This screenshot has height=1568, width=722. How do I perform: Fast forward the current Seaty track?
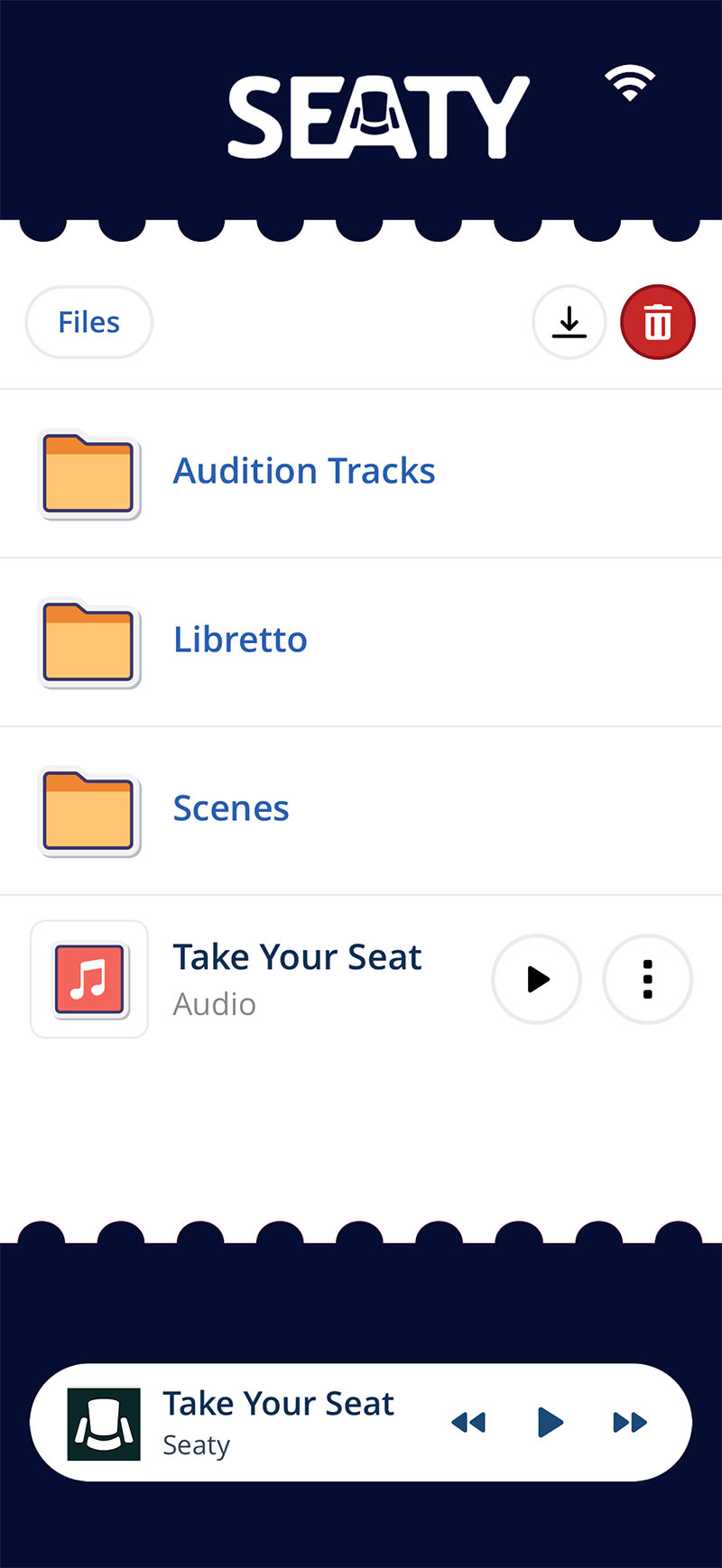tap(629, 1423)
